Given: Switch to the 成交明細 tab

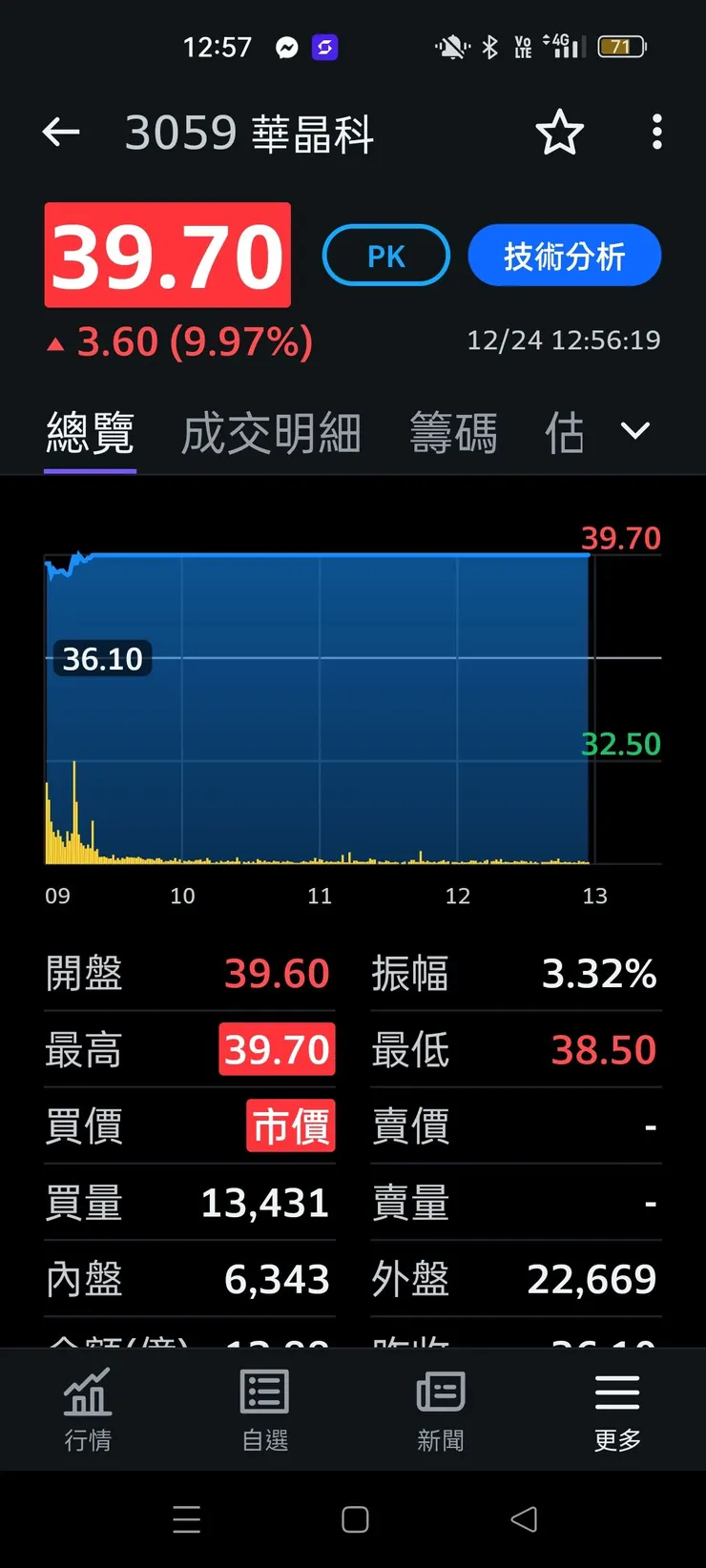Looking at the screenshot, I should [x=270, y=431].
